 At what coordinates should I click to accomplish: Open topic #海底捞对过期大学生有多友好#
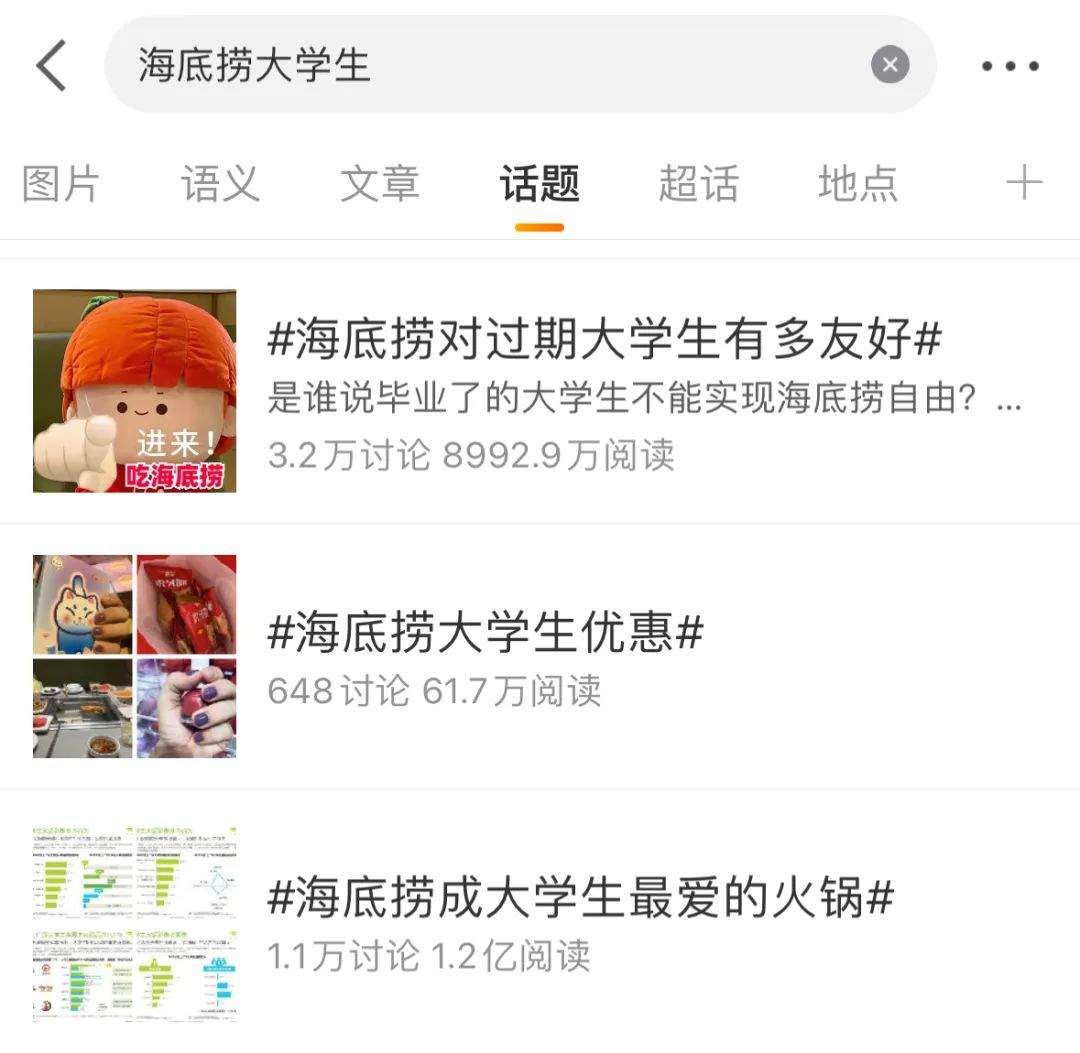point(604,341)
